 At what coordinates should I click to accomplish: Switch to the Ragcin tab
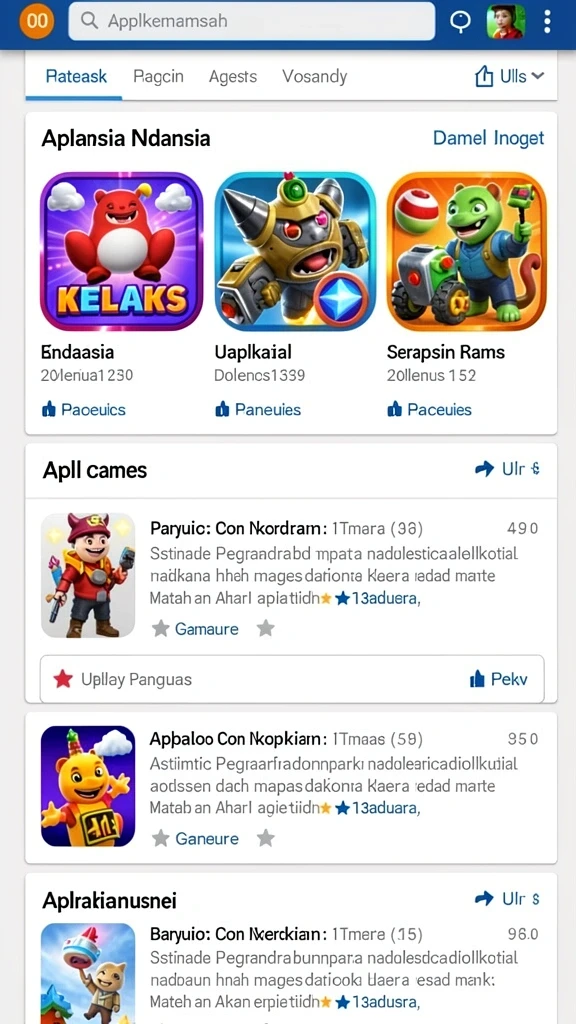[x=158, y=76]
